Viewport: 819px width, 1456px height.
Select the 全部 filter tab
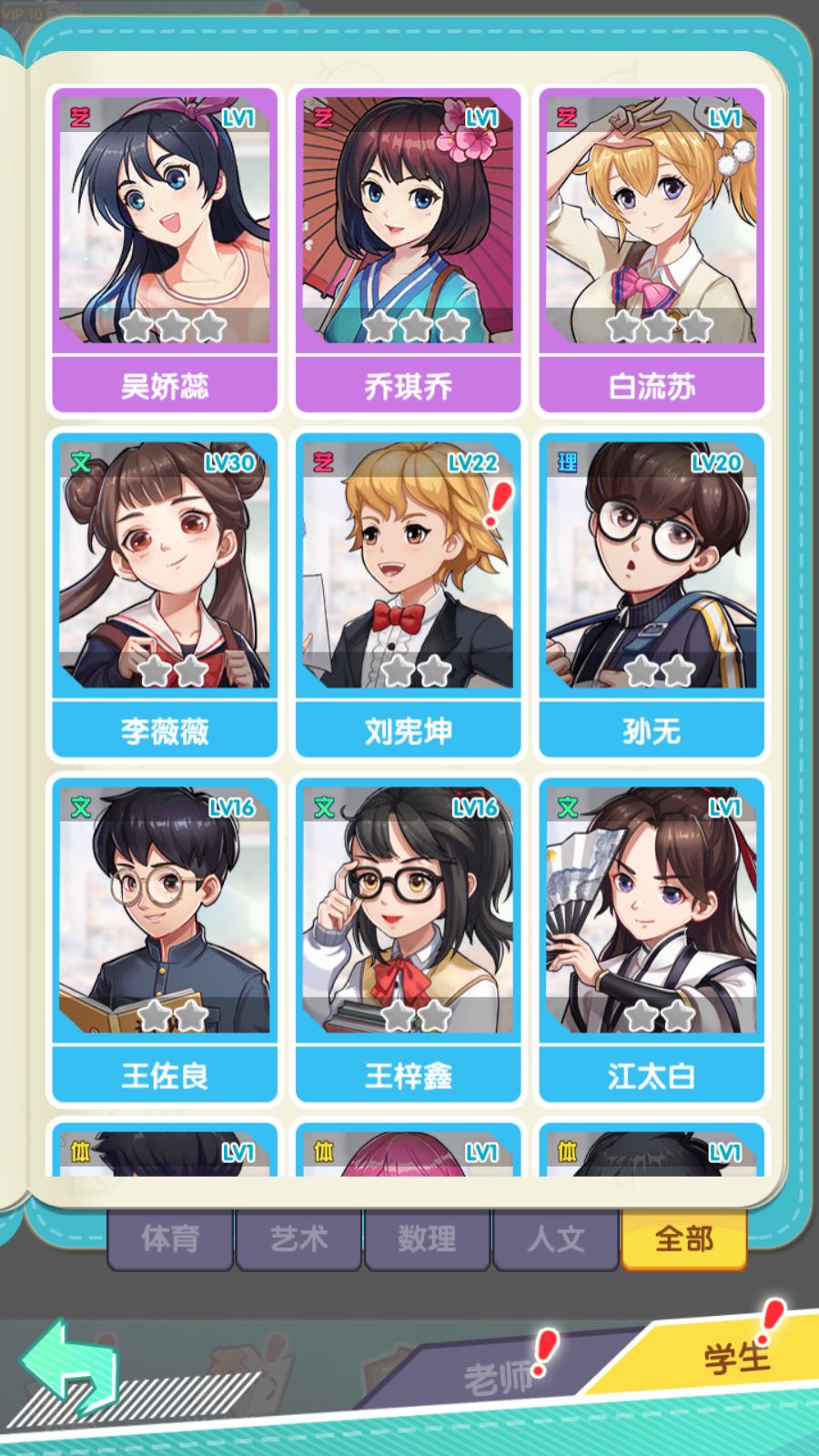tap(684, 1239)
